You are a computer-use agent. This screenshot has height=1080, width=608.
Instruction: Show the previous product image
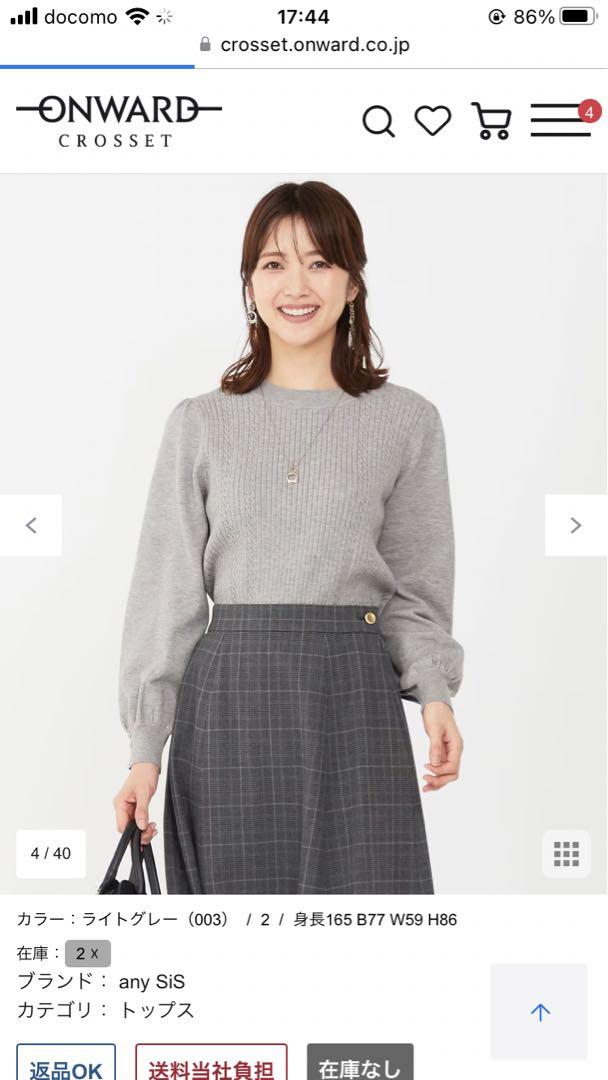click(31, 526)
